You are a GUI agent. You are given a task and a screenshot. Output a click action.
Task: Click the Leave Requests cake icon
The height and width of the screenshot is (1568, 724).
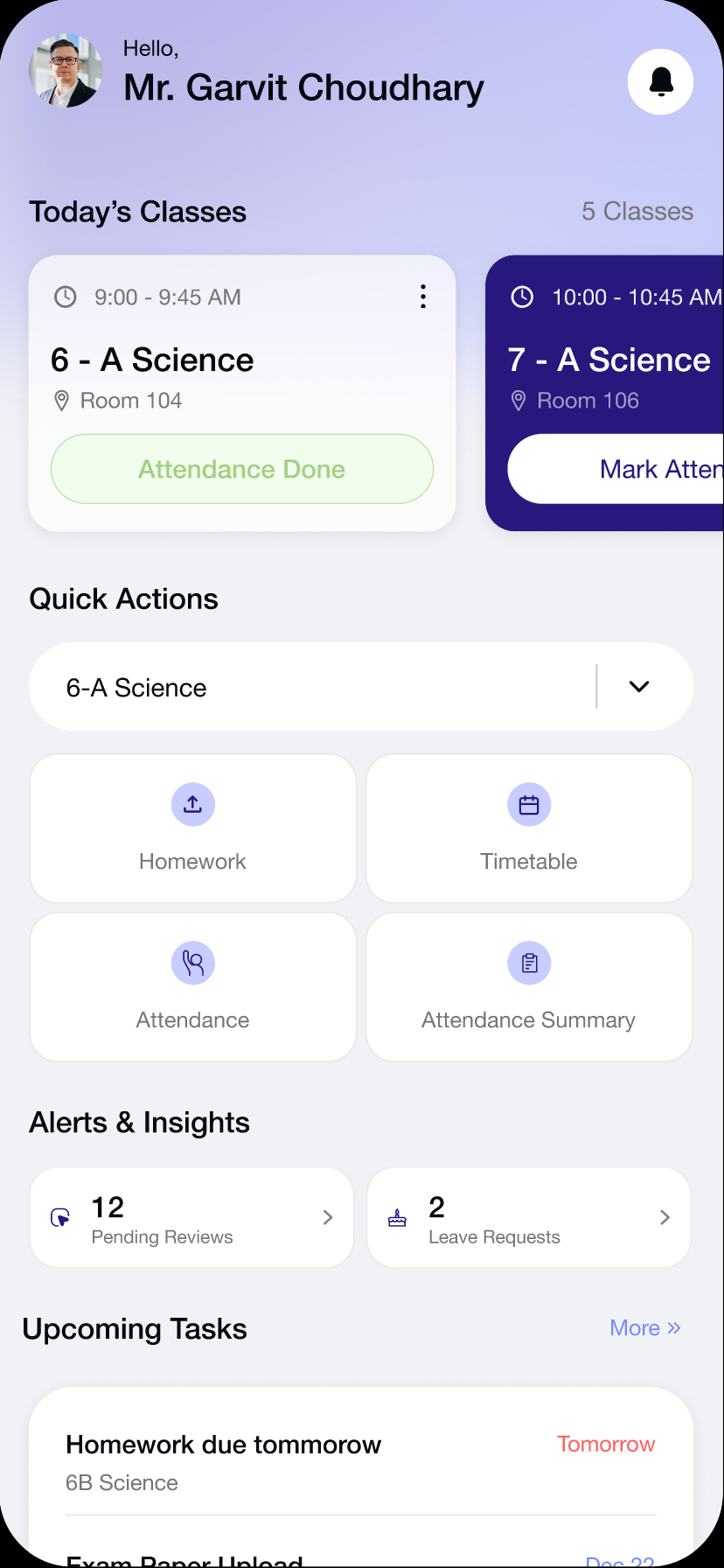397,1217
